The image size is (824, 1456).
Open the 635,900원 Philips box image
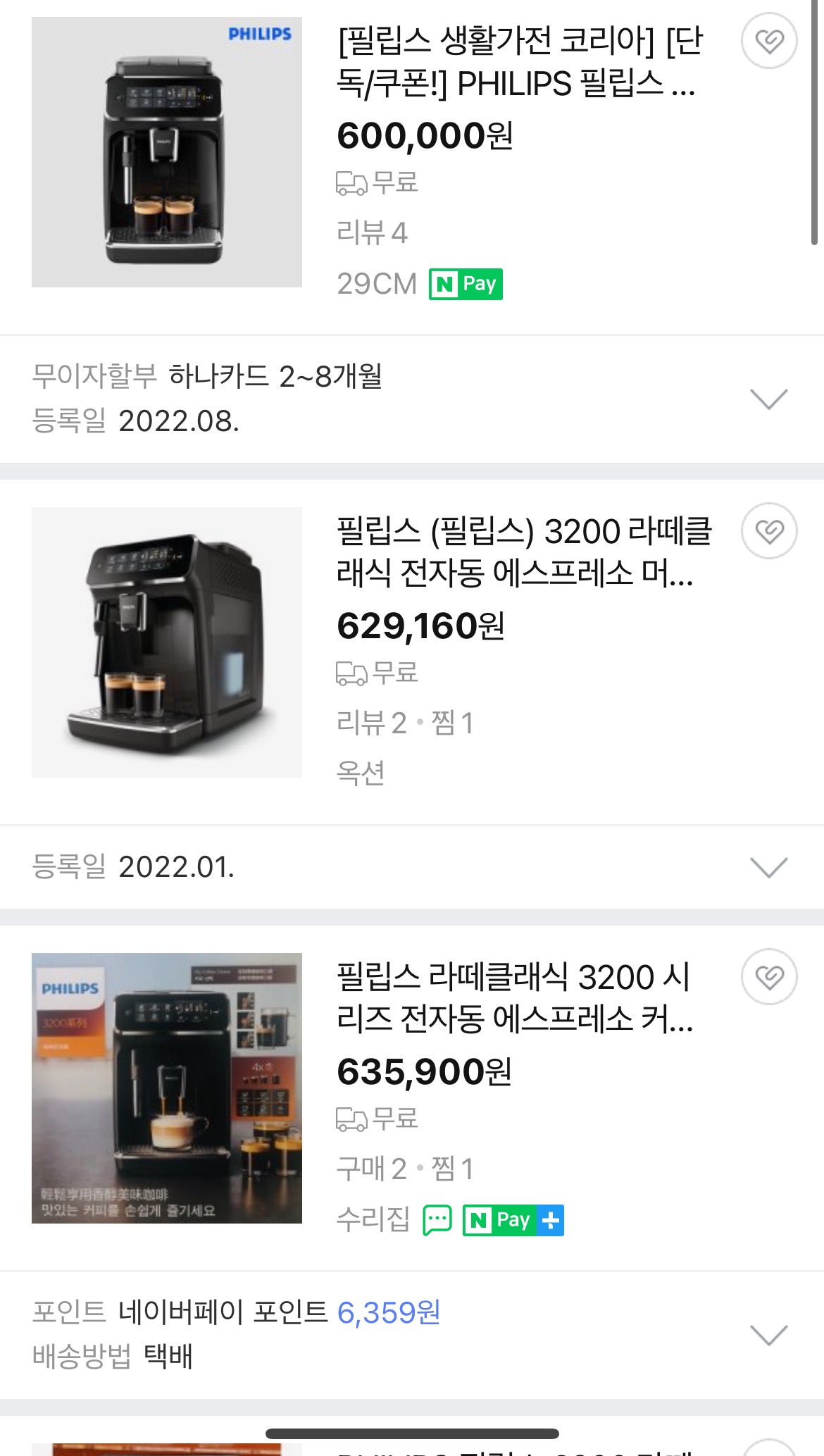167,1088
